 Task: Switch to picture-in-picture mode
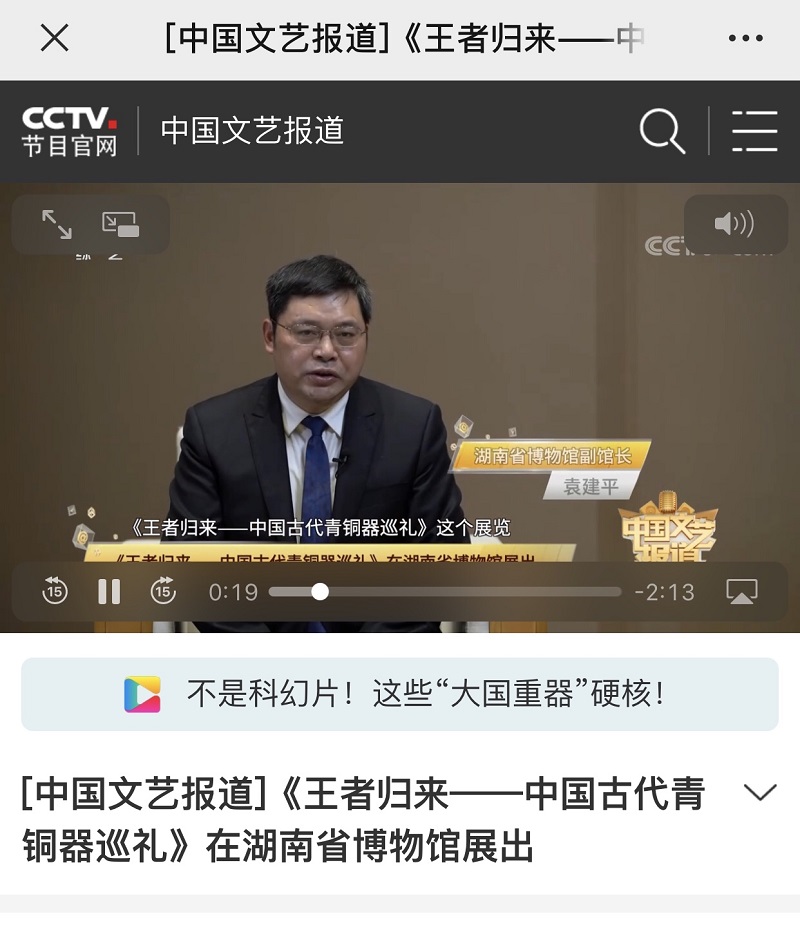point(120,224)
